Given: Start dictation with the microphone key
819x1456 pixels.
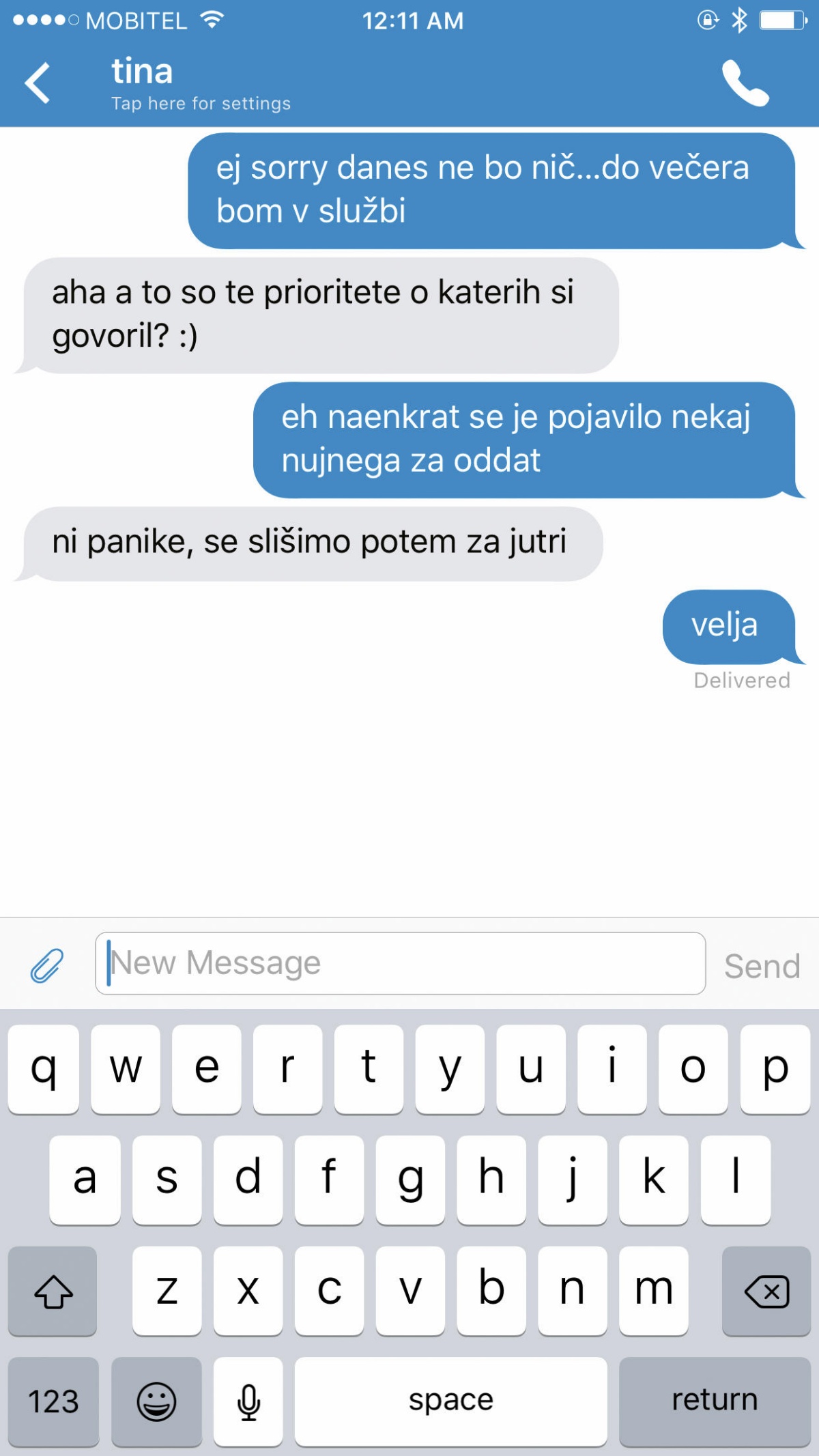Looking at the screenshot, I should [x=248, y=1401].
